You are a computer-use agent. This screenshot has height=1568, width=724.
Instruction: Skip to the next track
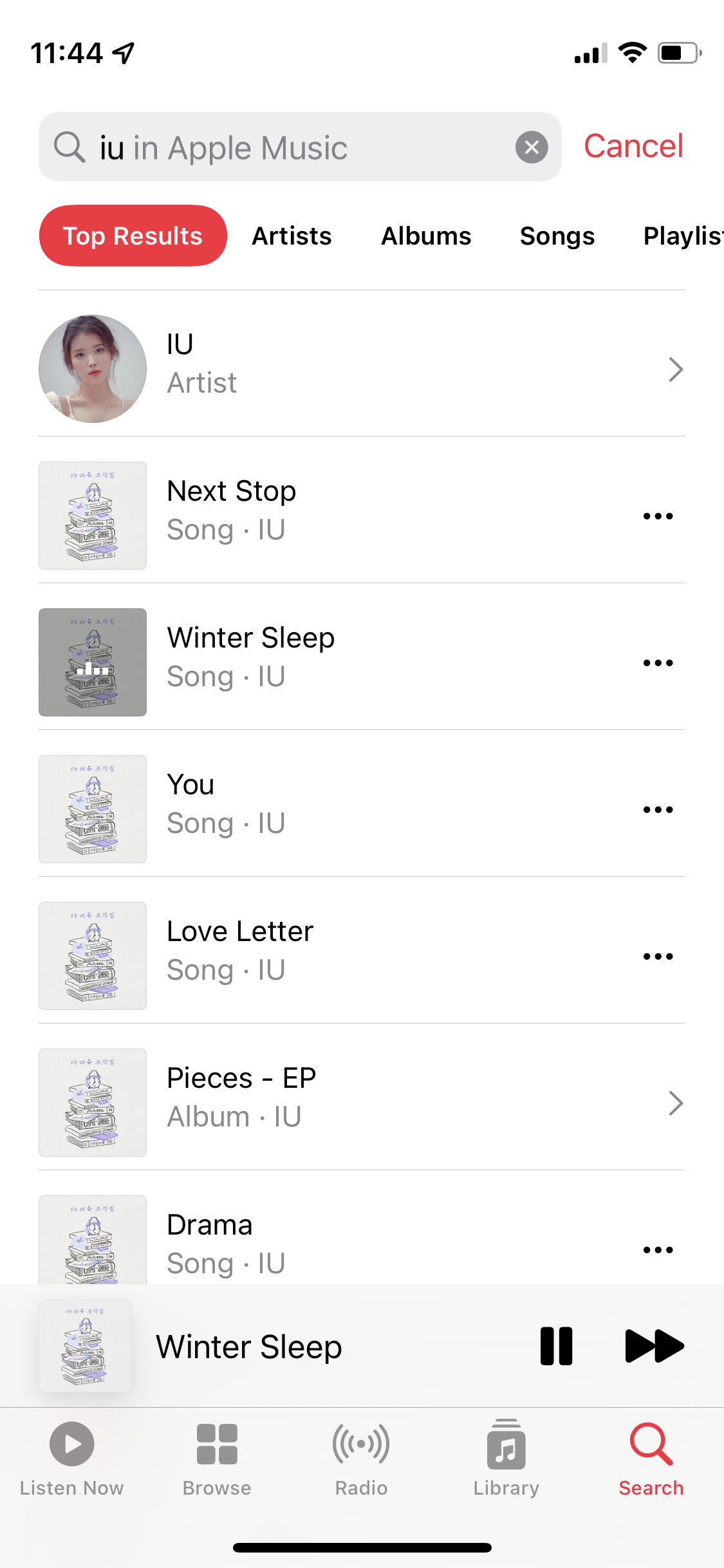tap(654, 1346)
